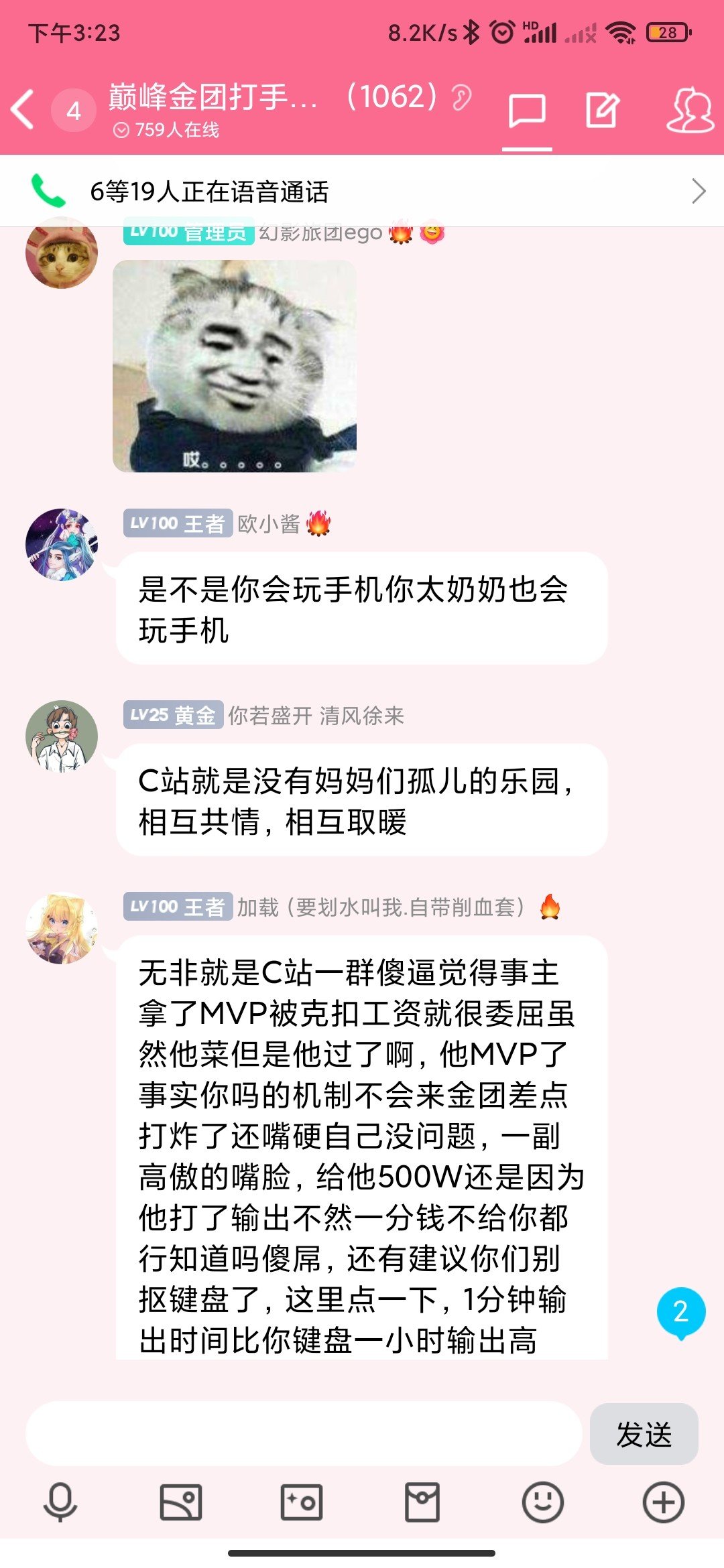Open 欧小酱's avatar profile
The height and width of the screenshot is (1568, 724).
click(x=62, y=545)
